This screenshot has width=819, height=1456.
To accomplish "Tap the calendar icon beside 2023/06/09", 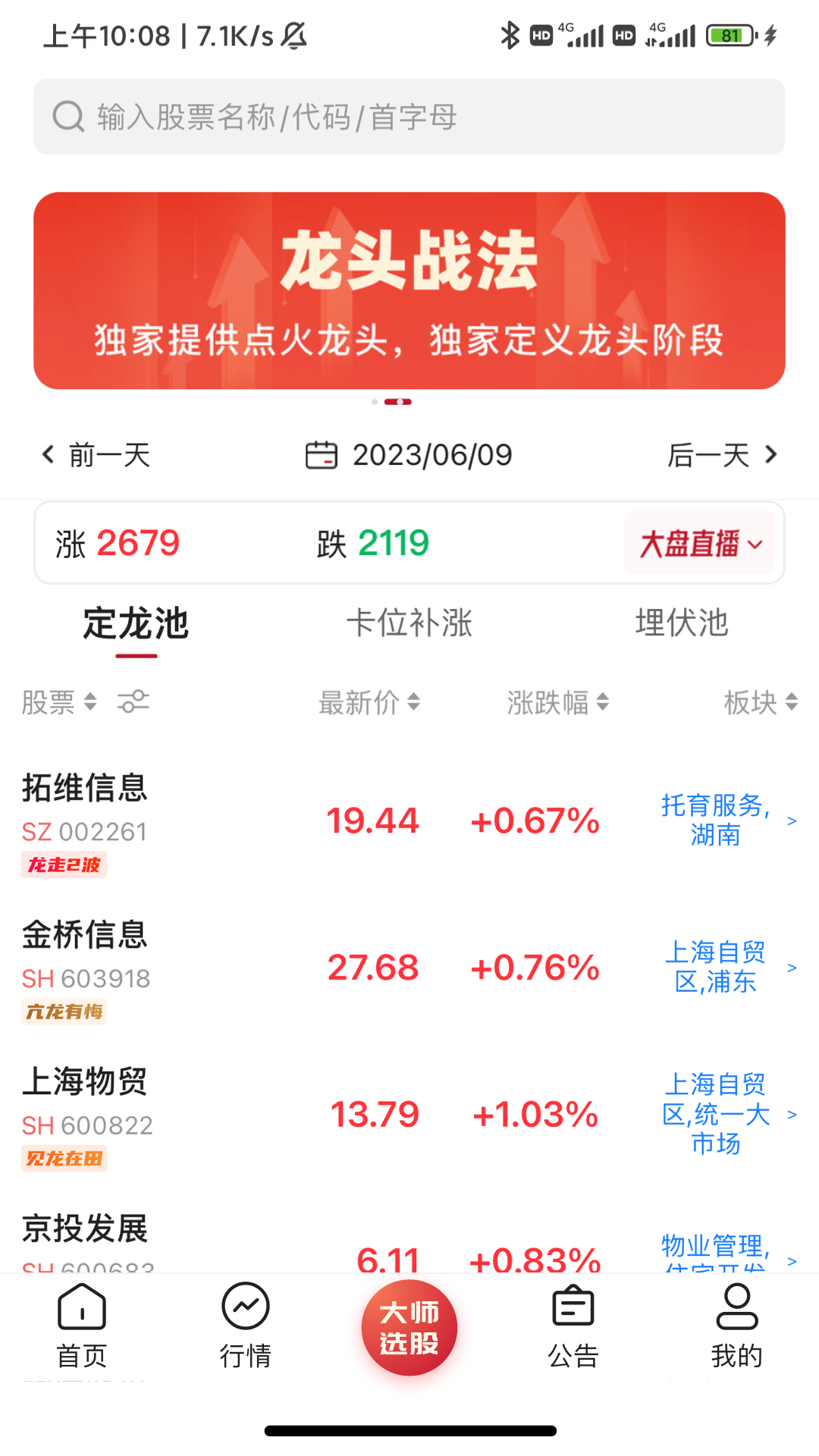I will (322, 454).
